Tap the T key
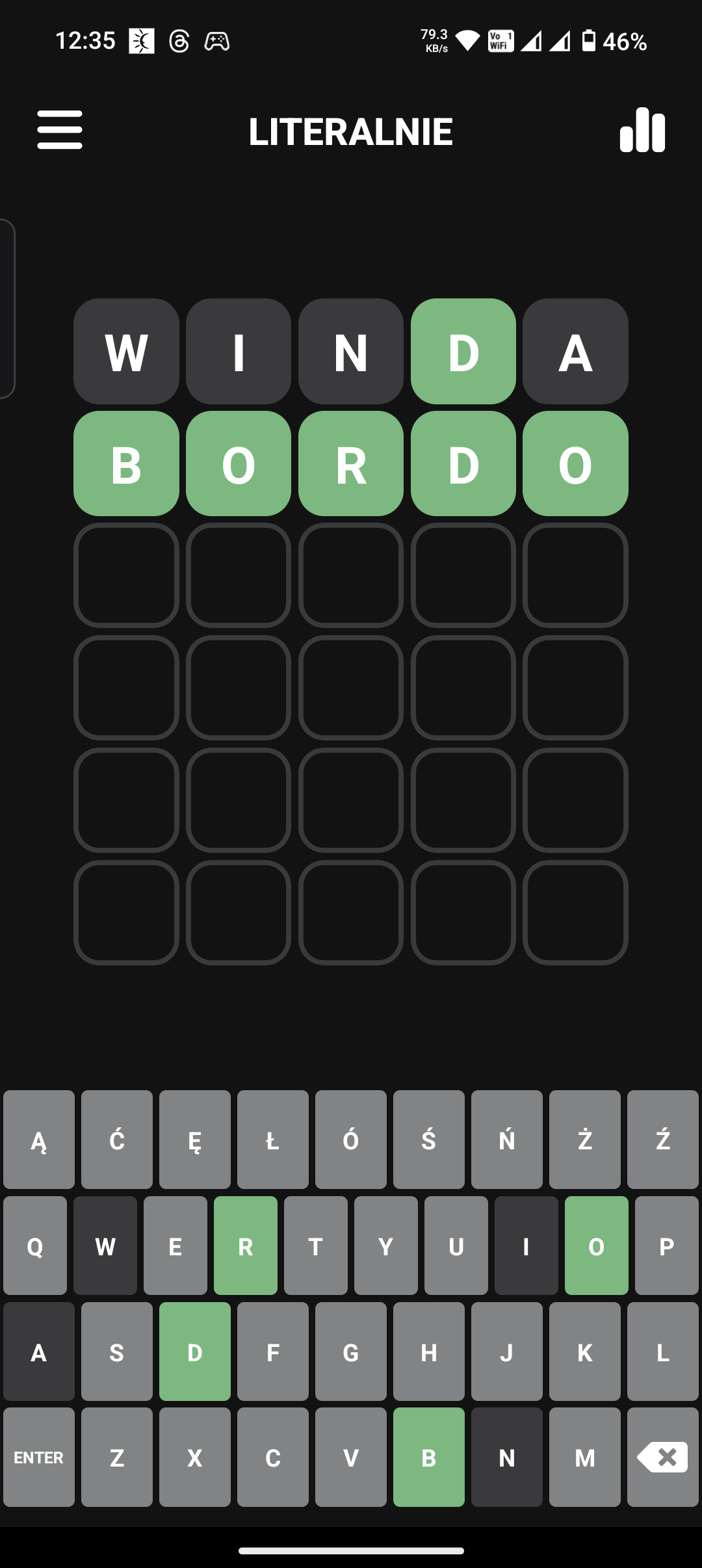The image size is (702, 1568). pyautogui.click(x=316, y=1246)
